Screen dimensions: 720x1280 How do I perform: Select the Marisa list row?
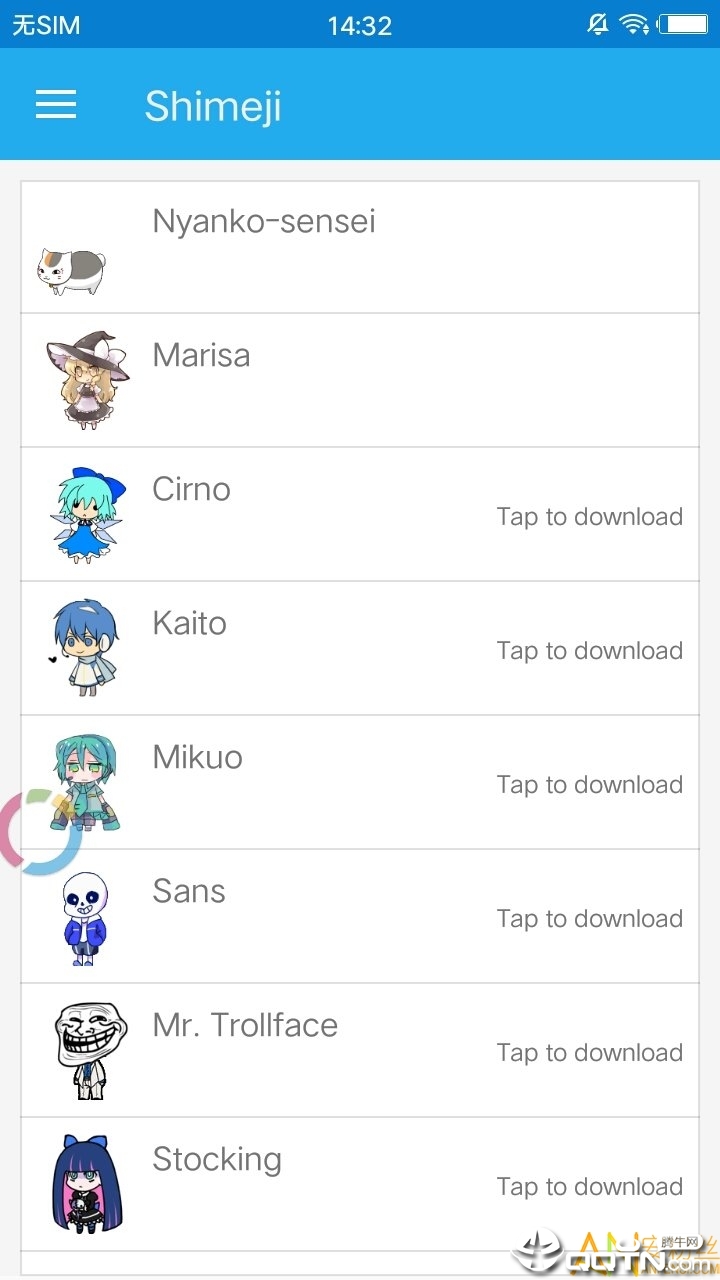coord(360,380)
